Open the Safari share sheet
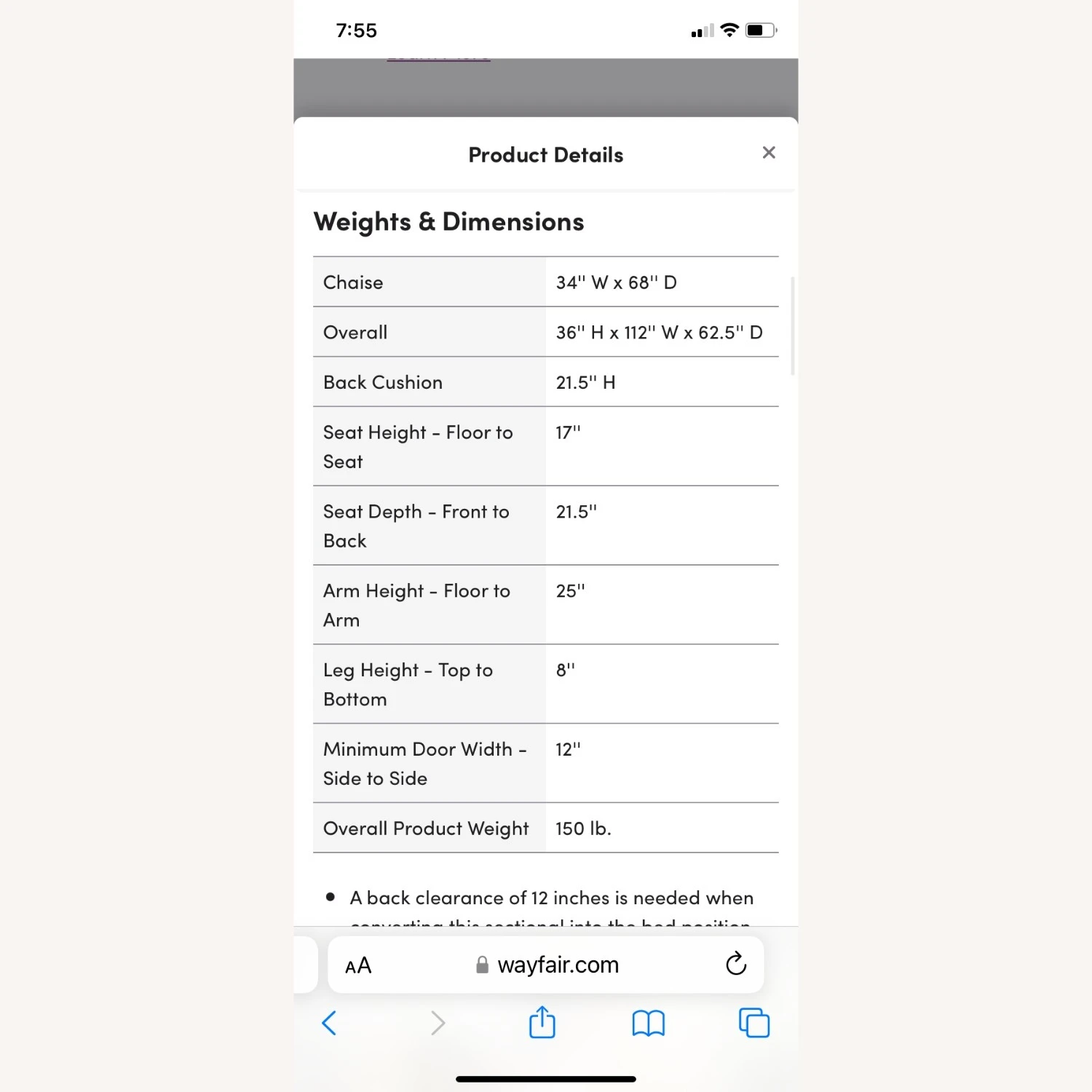The height and width of the screenshot is (1092, 1092). click(x=542, y=1022)
